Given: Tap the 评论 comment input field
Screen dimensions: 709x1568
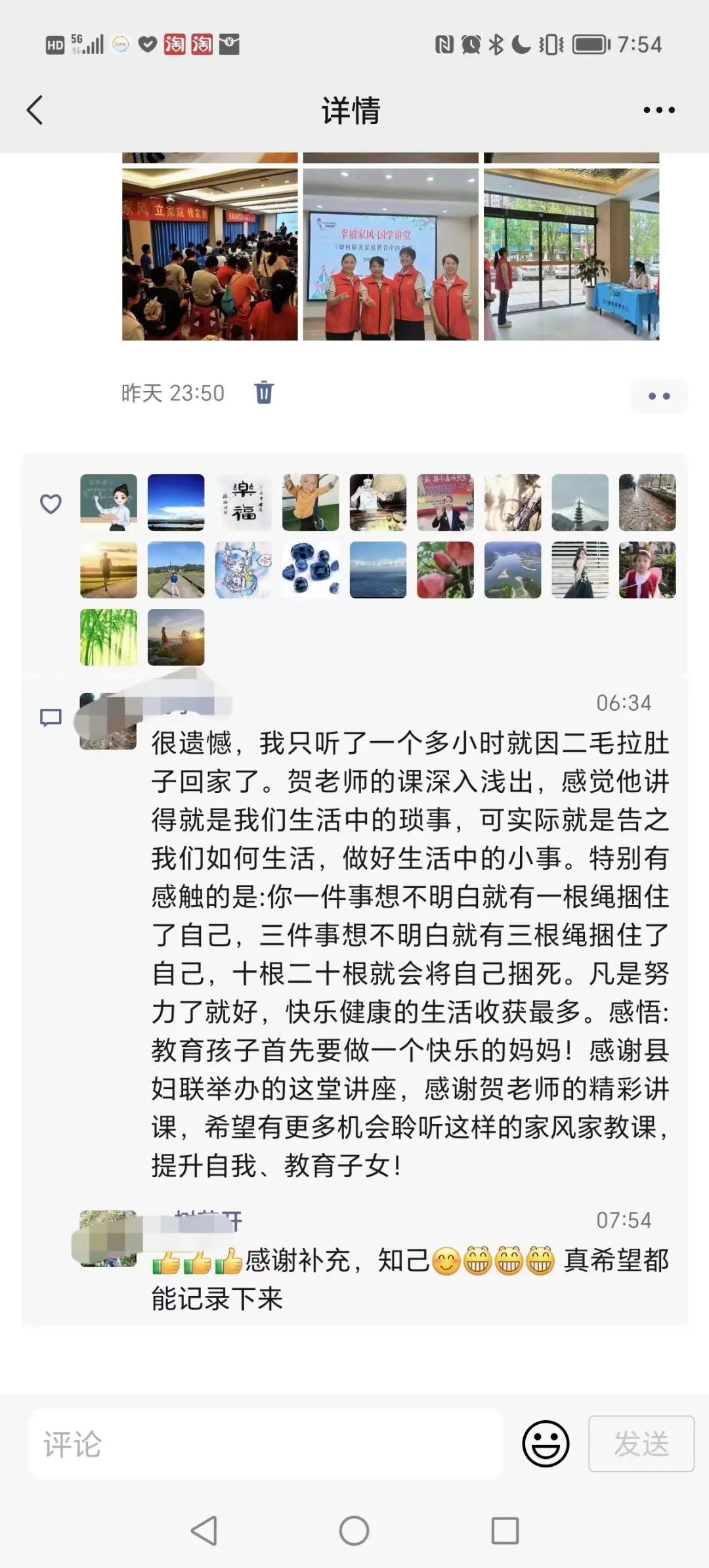Looking at the screenshot, I should [x=265, y=1444].
